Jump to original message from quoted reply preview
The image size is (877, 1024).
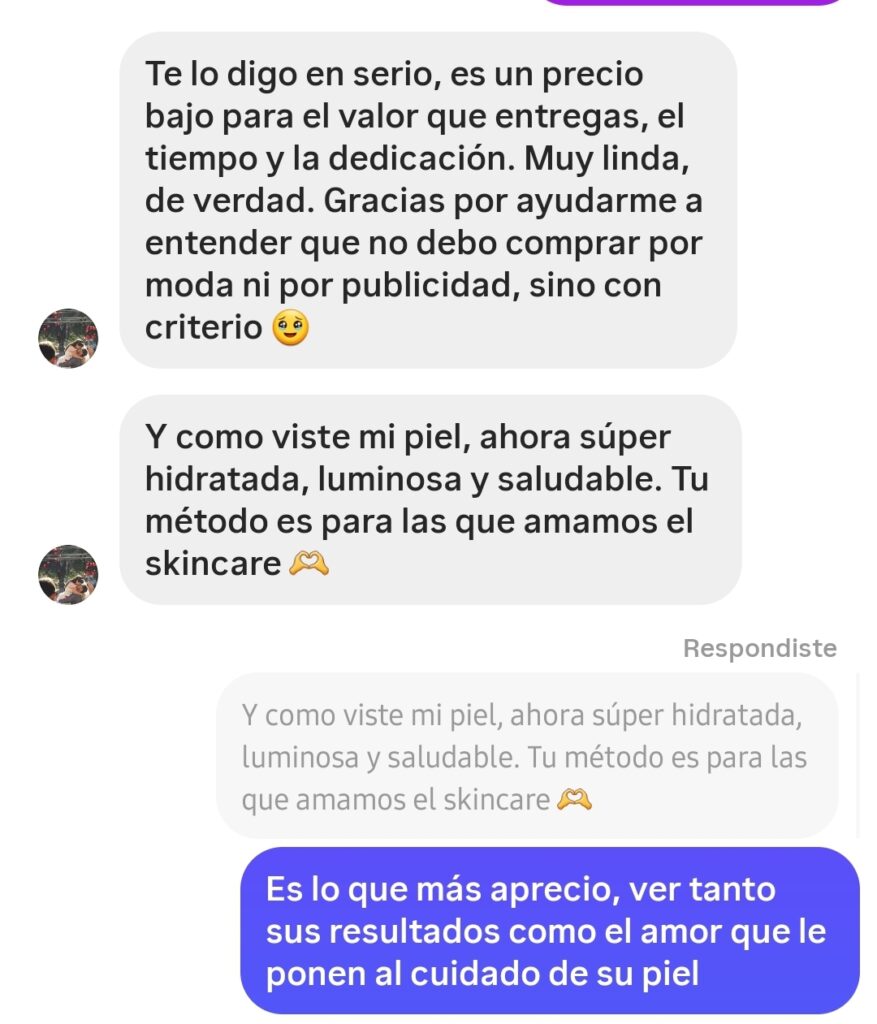tap(527, 756)
